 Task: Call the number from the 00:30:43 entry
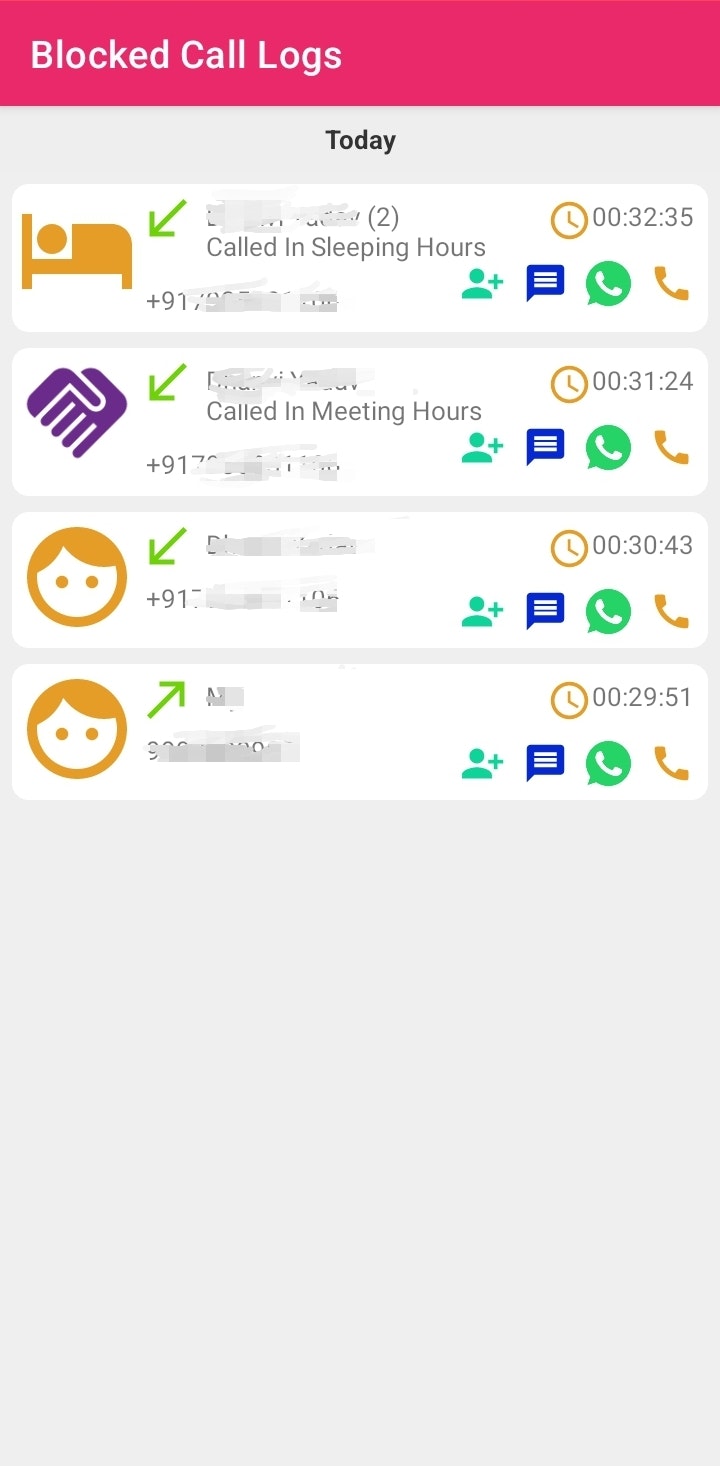click(671, 611)
